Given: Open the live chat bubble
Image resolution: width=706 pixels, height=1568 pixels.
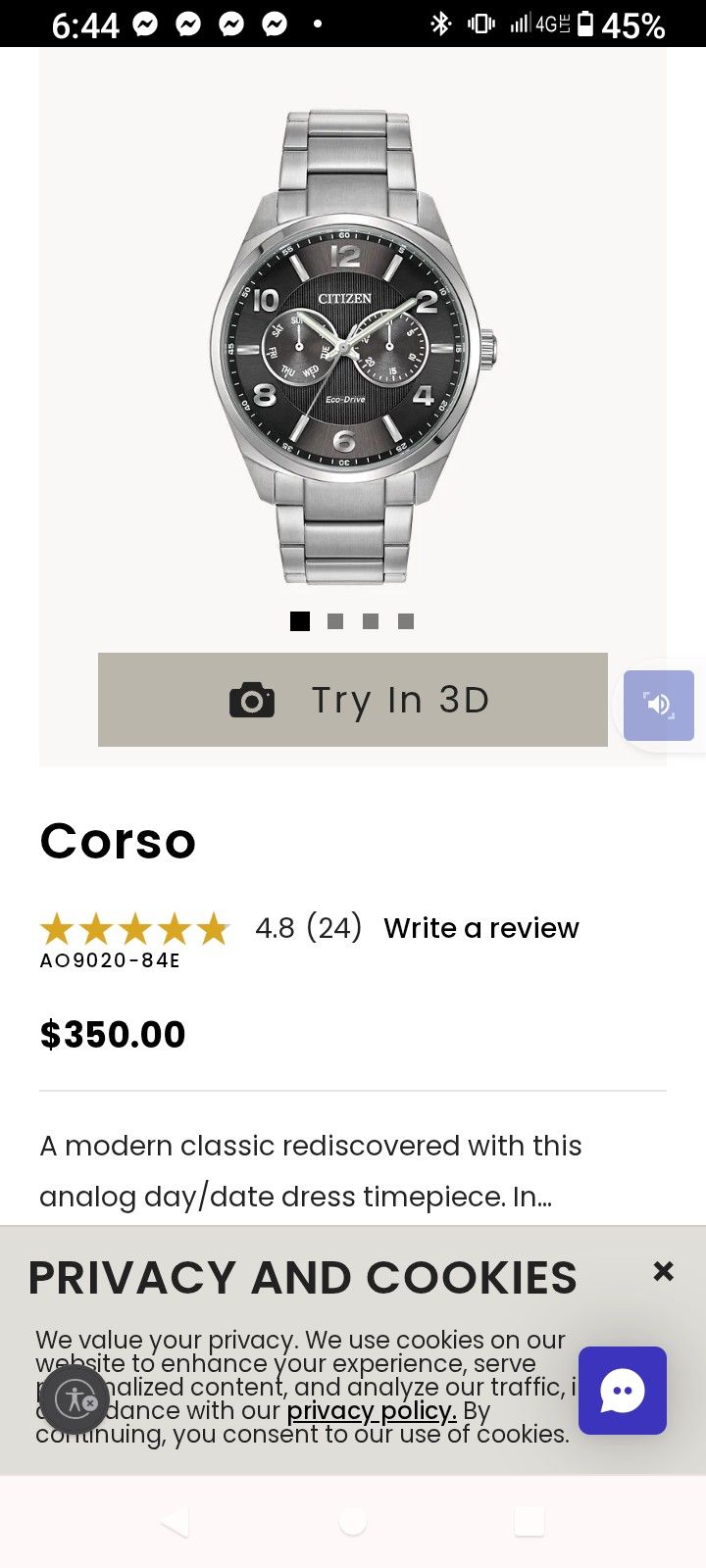Looking at the screenshot, I should 623,1391.
